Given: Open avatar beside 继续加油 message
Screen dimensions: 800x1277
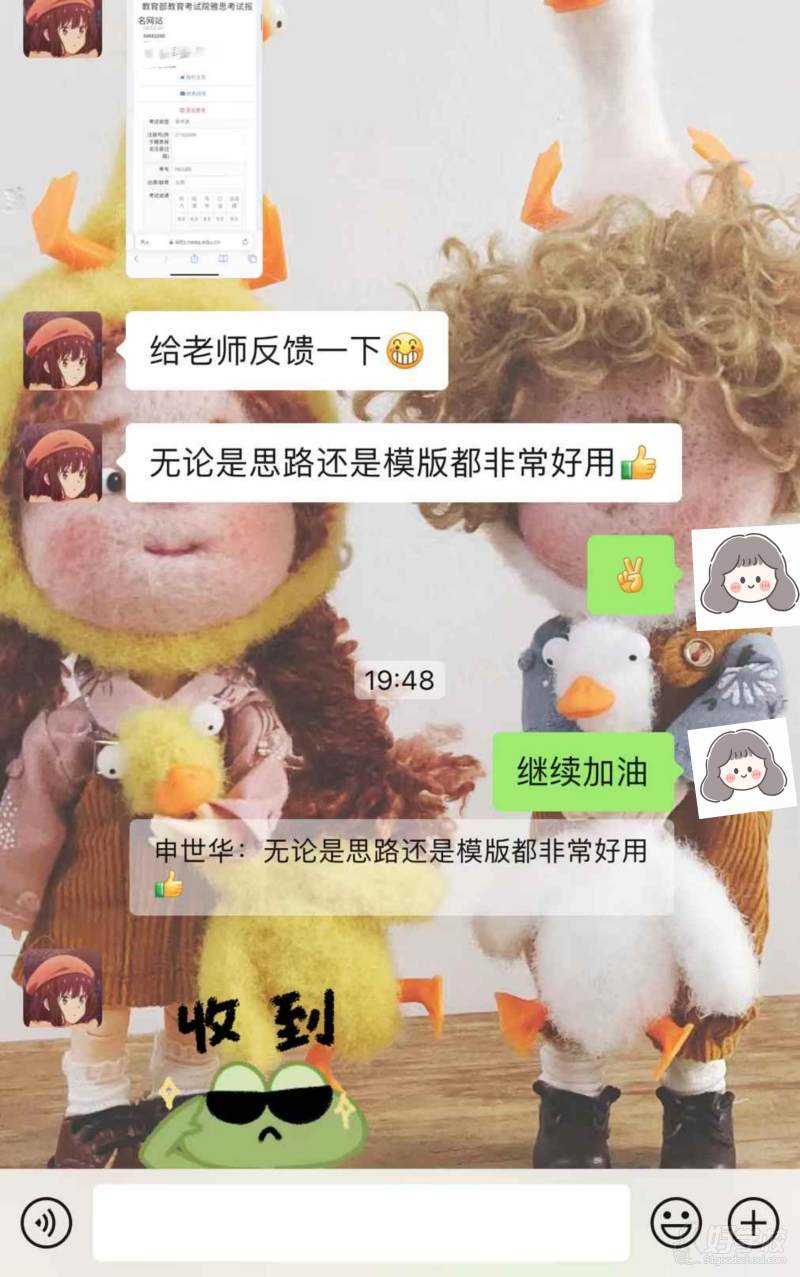Looking at the screenshot, I should (743, 767).
